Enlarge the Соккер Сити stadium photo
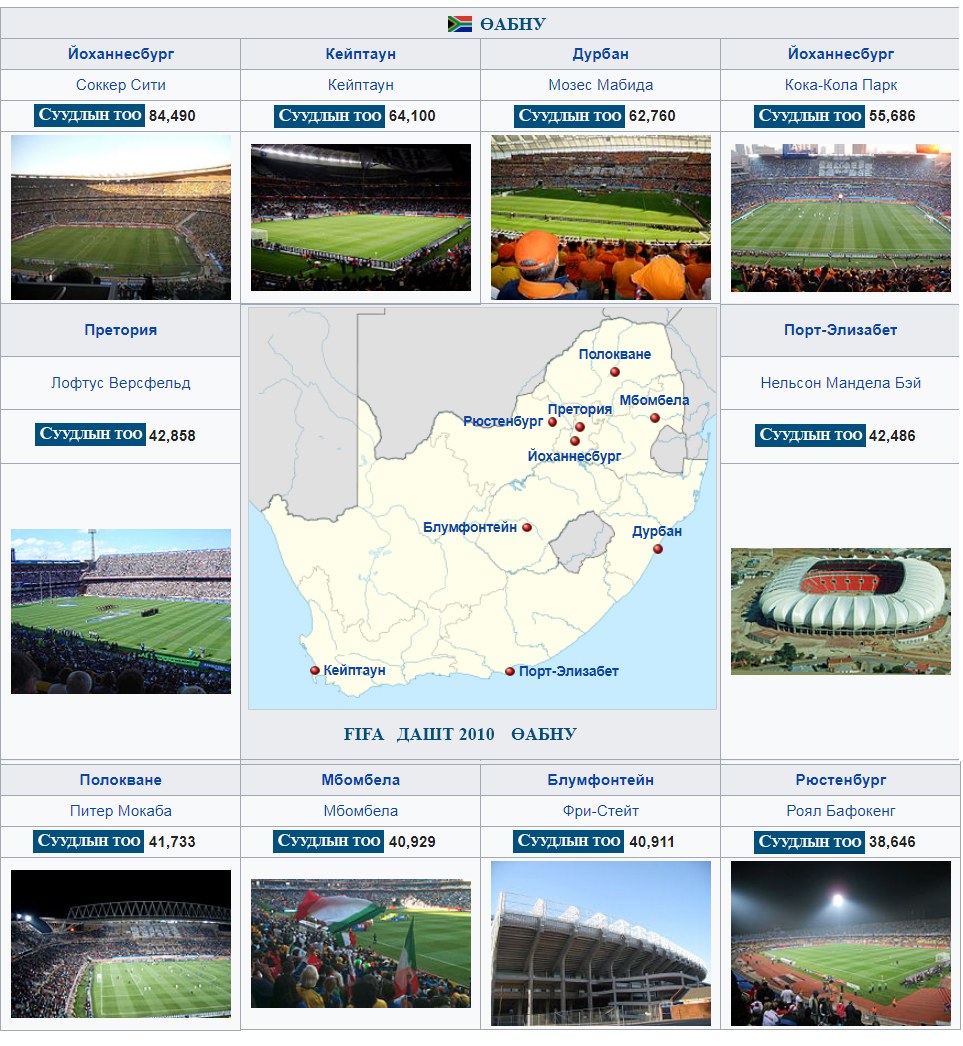The height and width of the screenshot is (1046, 963). pos(121,218)
